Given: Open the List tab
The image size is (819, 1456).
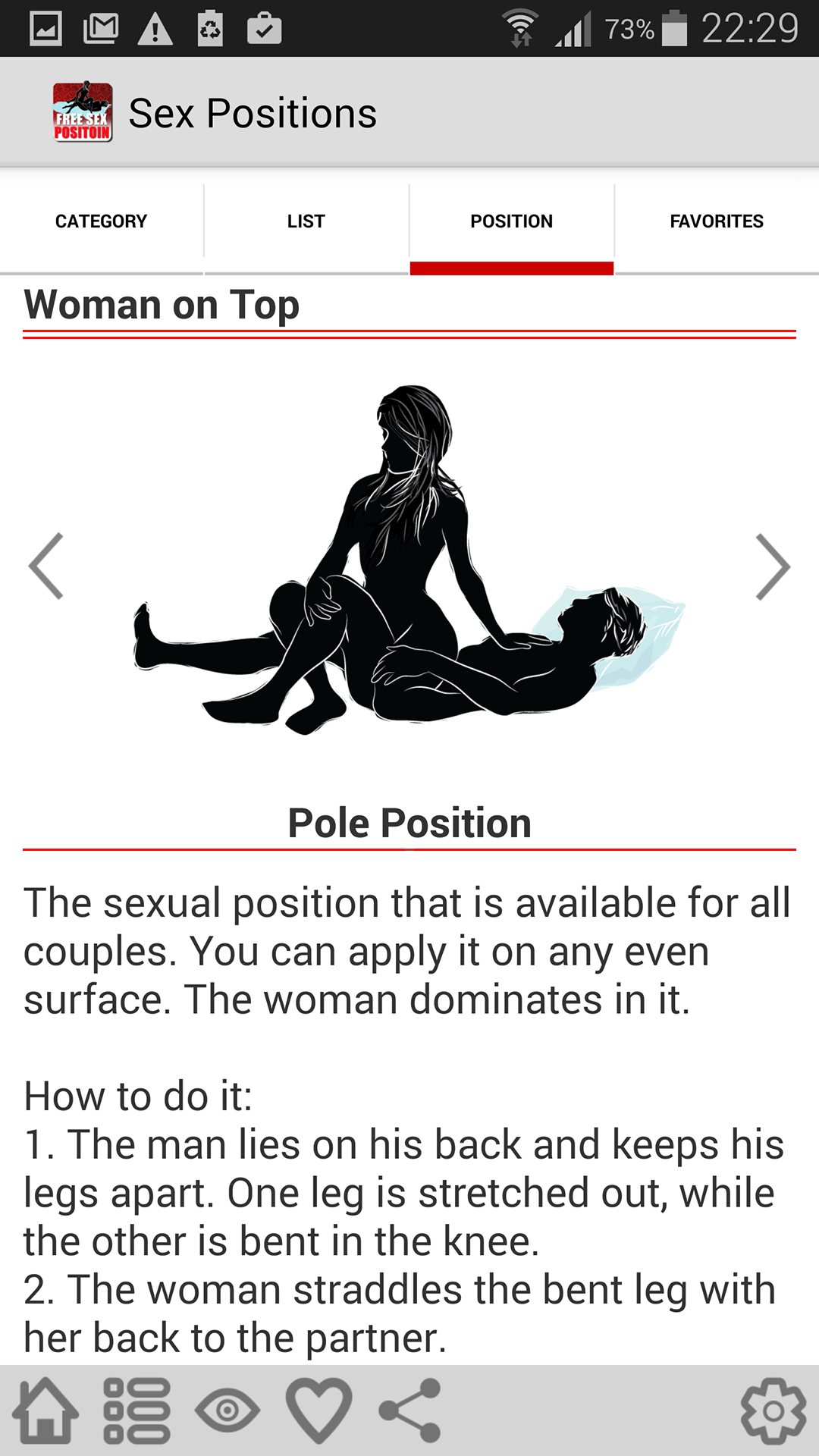Looking at the screenshot, I should point(306,221).
